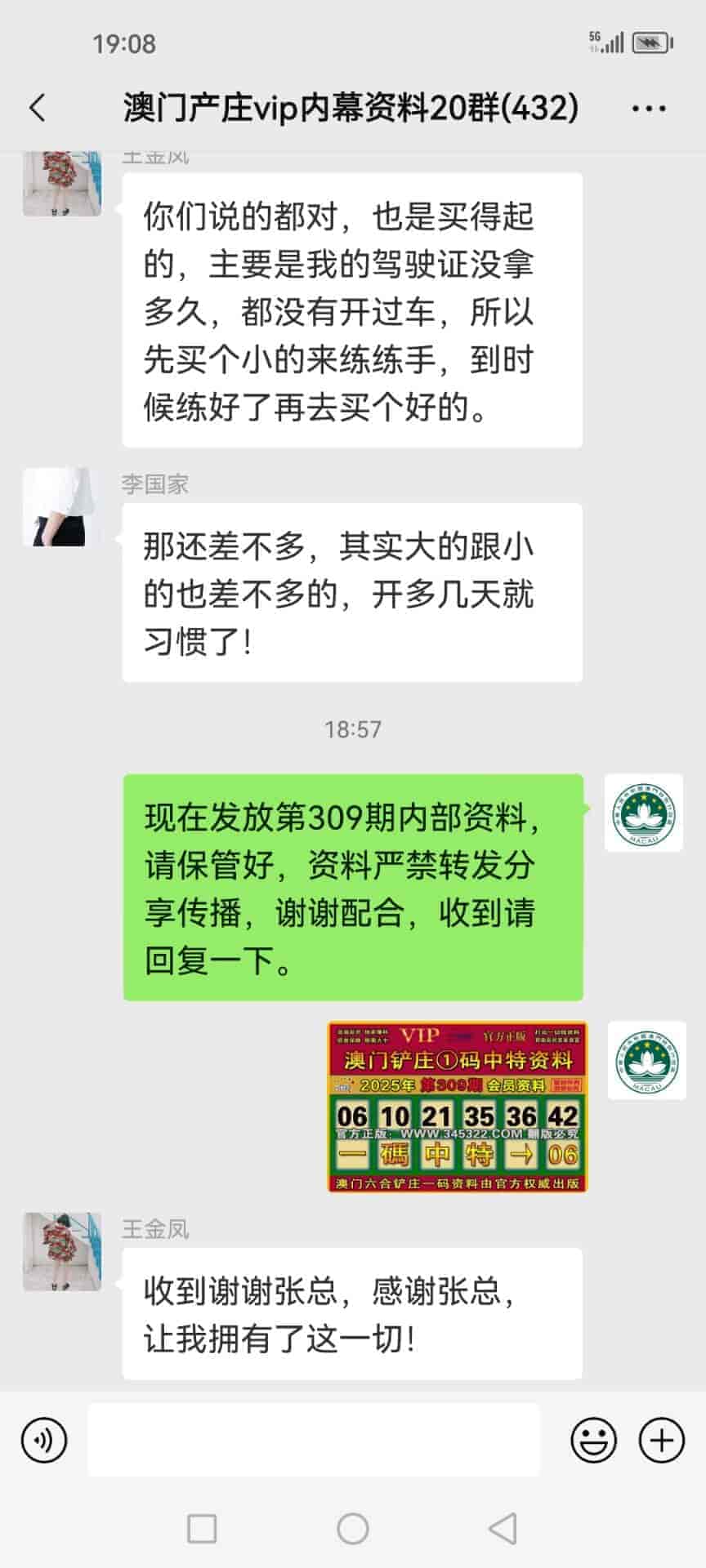Open the 第309期 lottery image message
This screenshot has height=1568, width=706.
(x=457, y=1107)
